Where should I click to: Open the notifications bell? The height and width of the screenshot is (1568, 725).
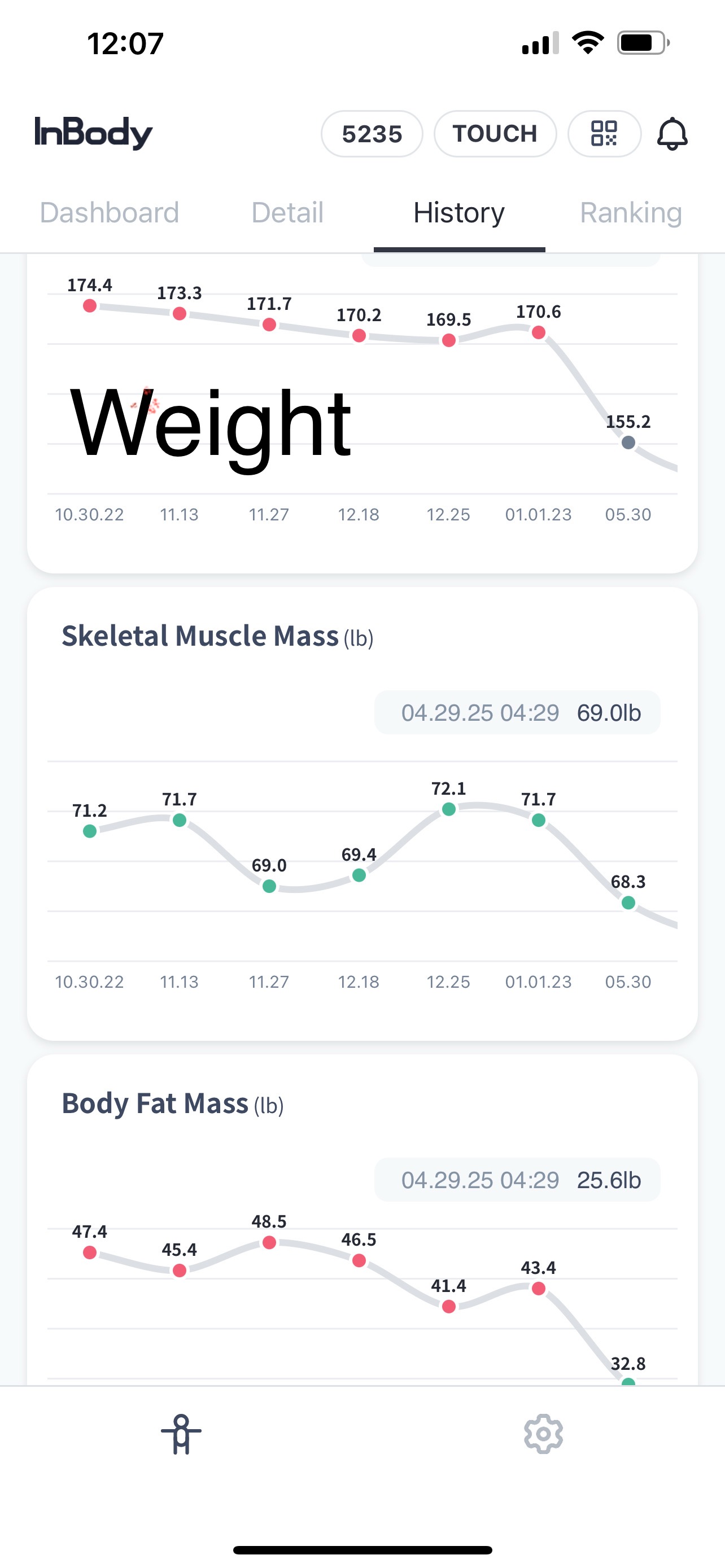672,134
